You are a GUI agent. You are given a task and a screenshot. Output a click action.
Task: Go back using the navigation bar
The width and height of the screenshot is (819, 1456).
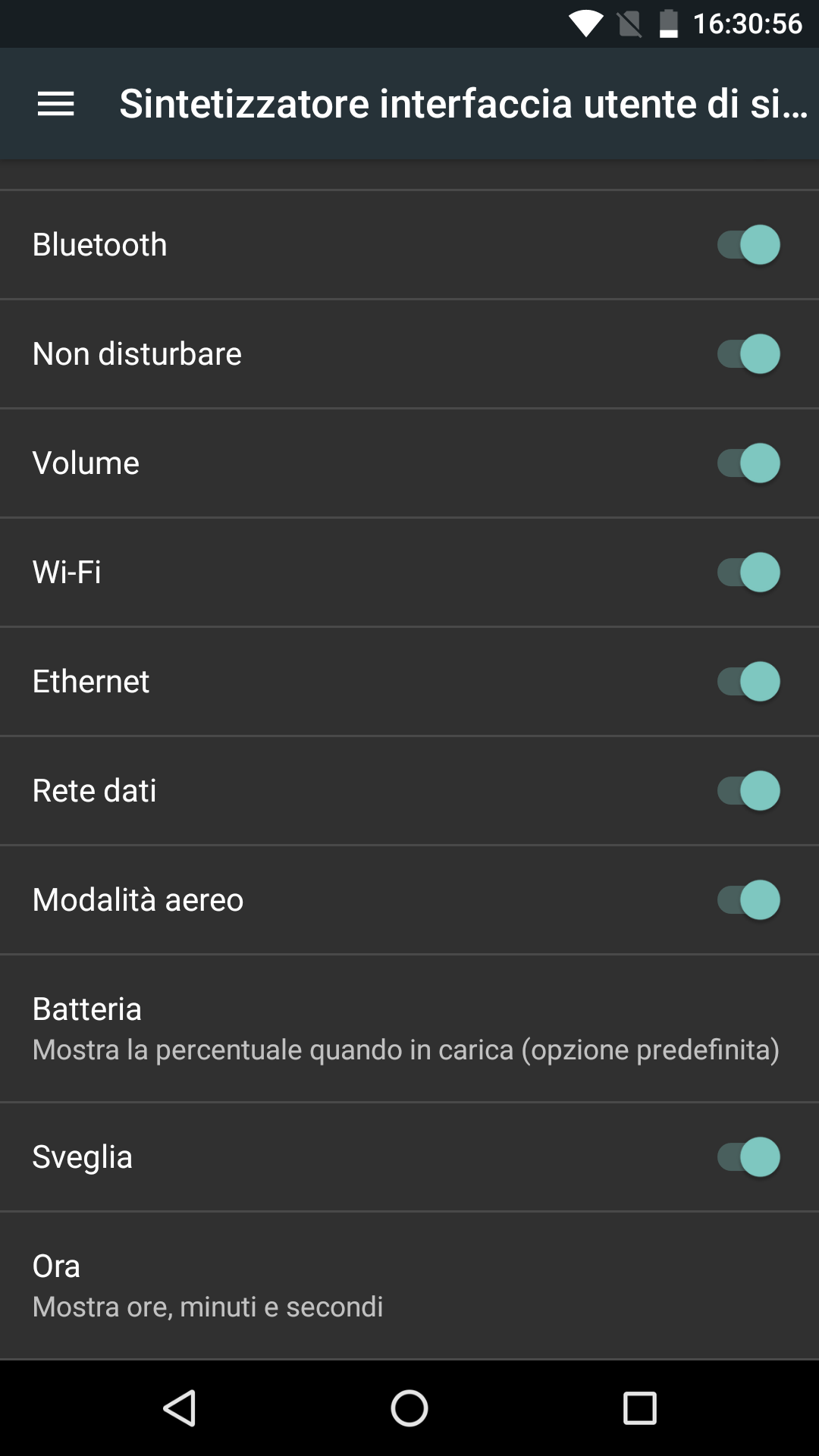(180, 1408)
